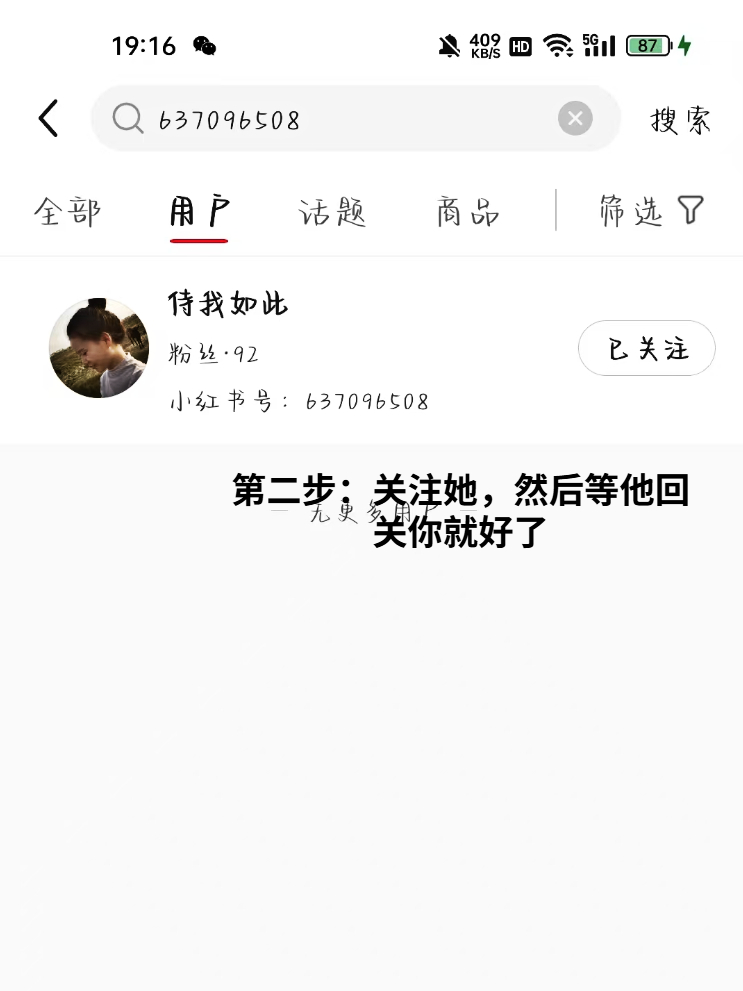Tap the muted notifications bell icon
743x991 pixels.
452,44
